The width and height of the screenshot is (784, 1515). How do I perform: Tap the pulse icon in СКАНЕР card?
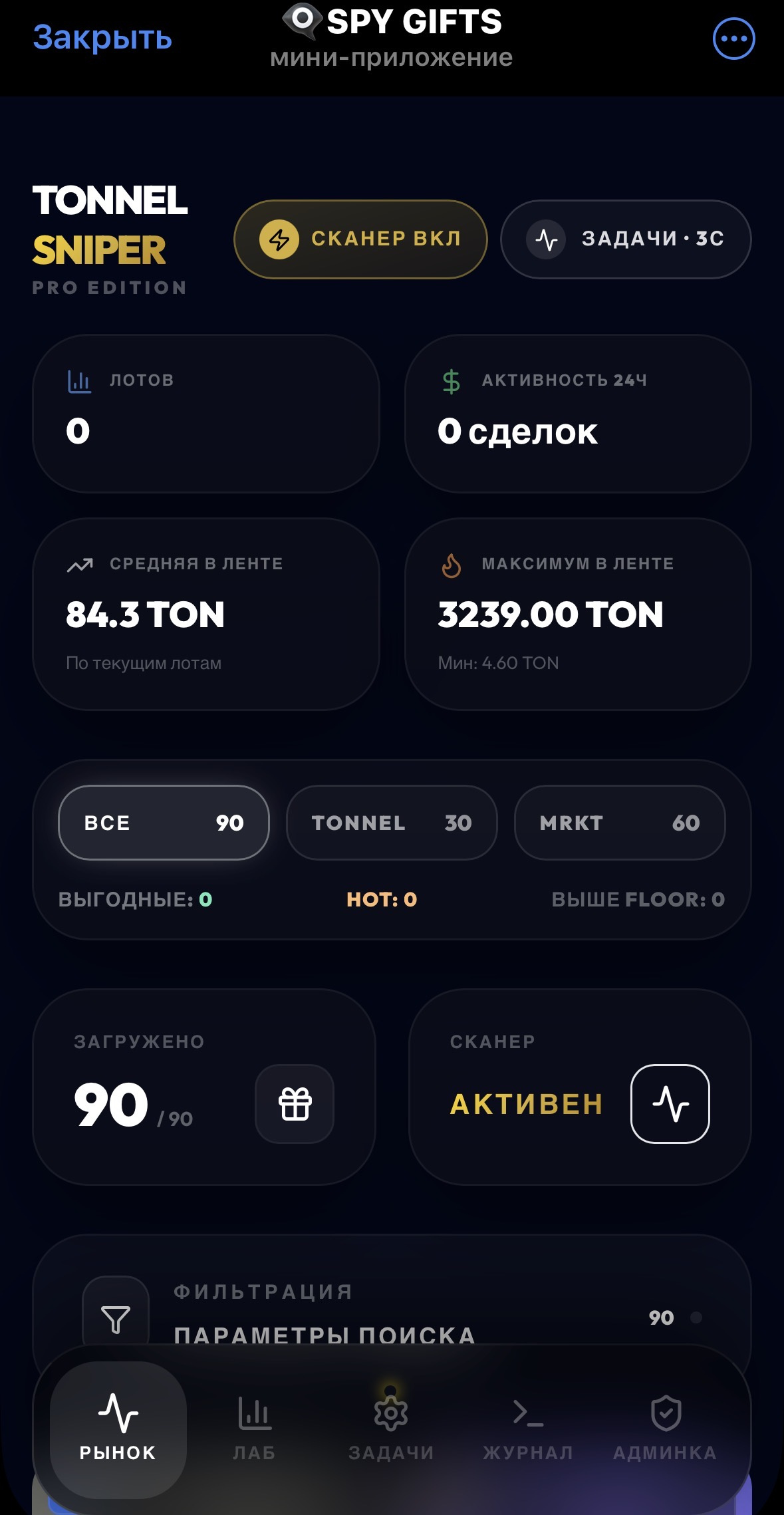pos(670,1104)
